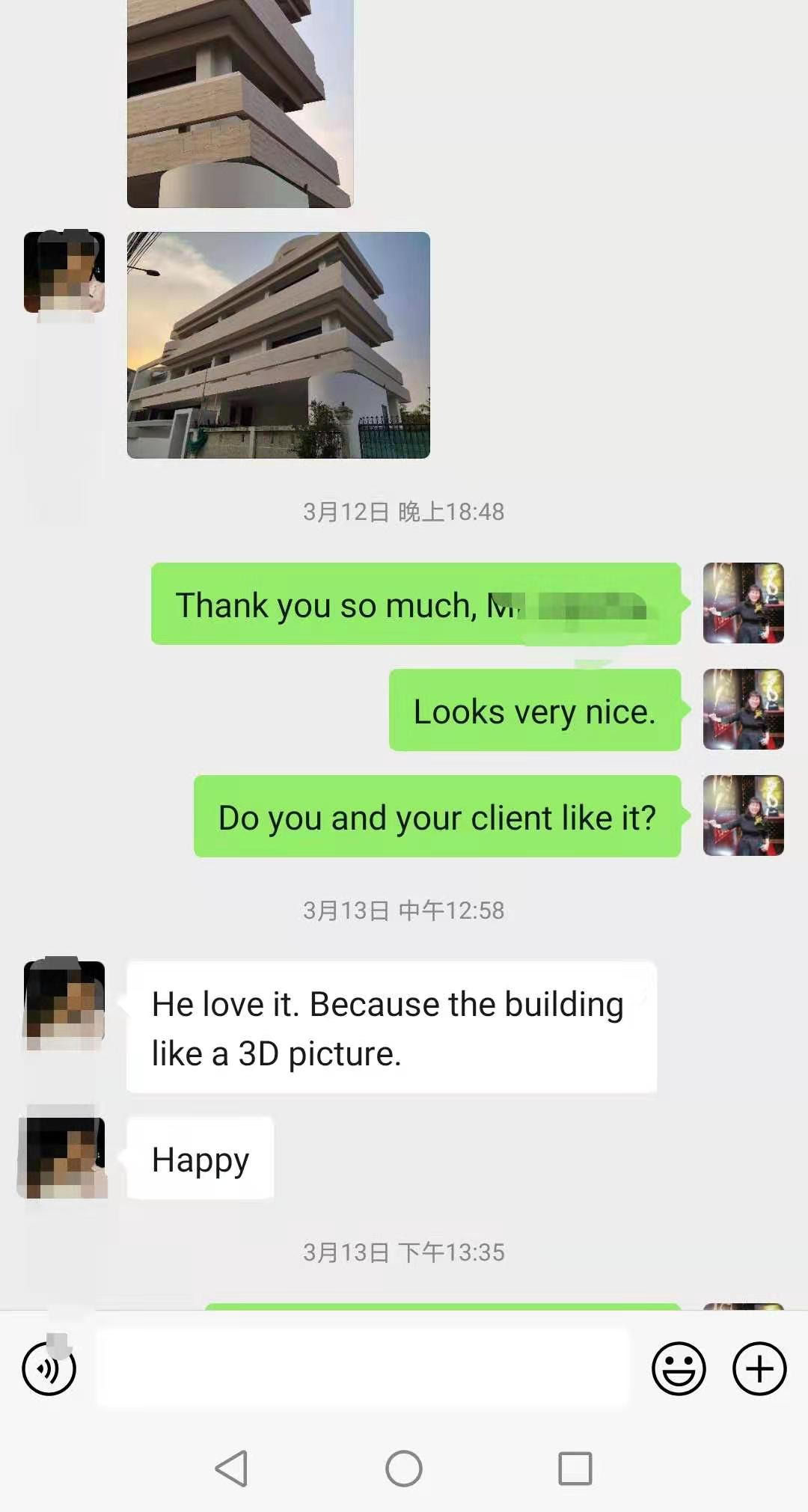
Task: Tap the message text field
Action: (363, 1368)
